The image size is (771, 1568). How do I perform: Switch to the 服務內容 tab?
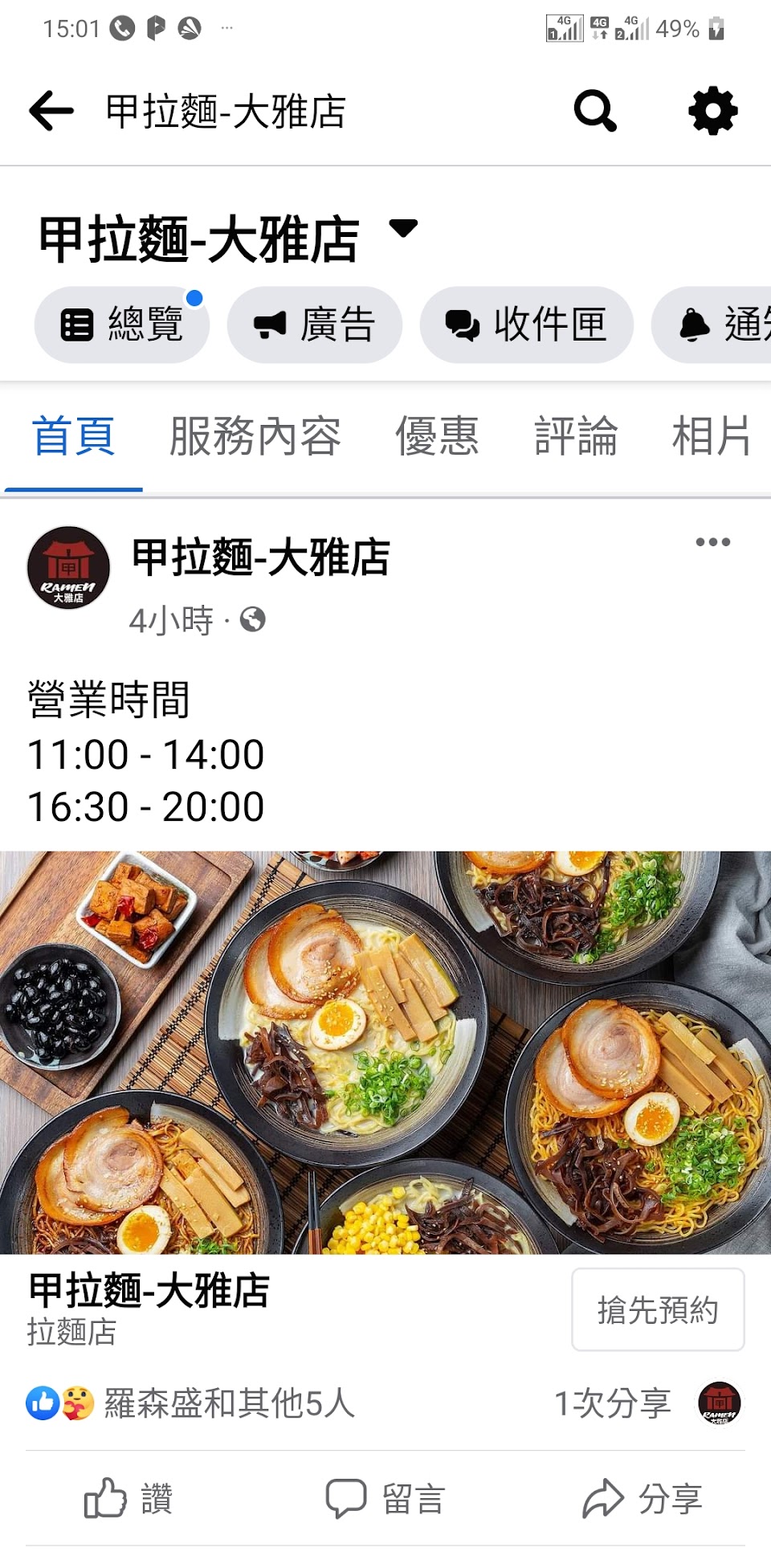point(255,437)
